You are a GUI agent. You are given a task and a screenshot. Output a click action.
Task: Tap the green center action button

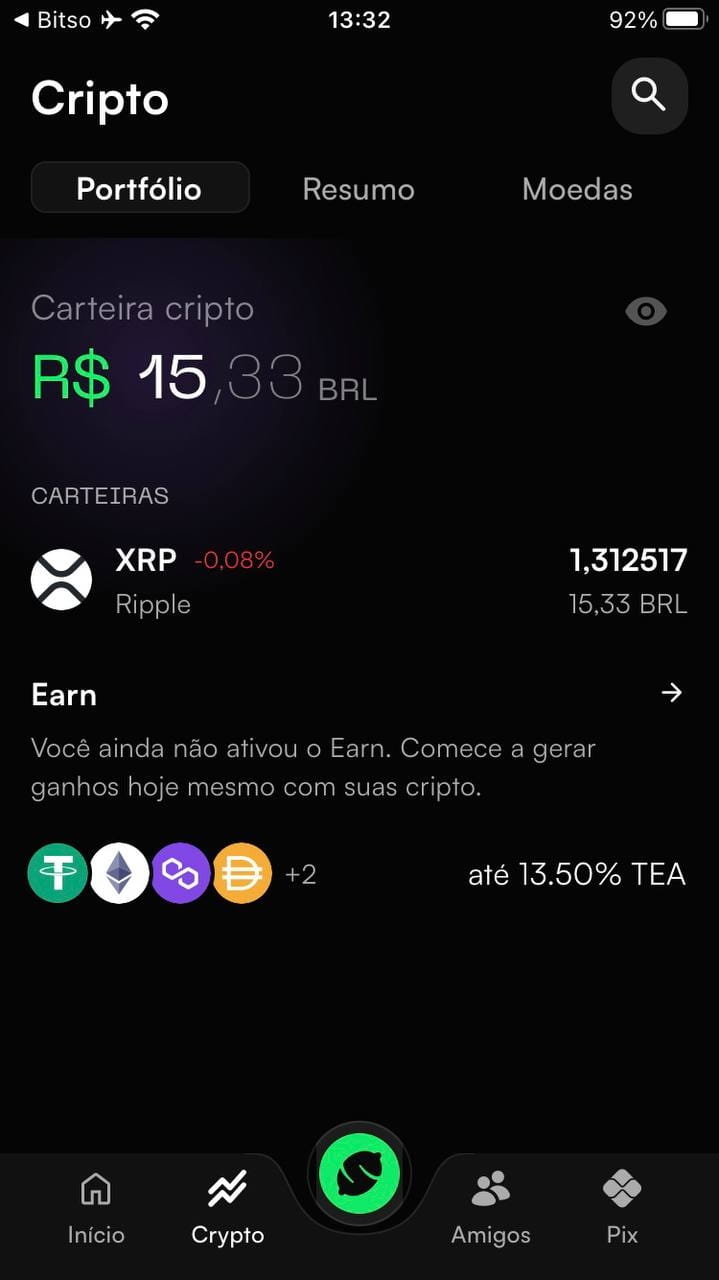click(x=359, y=1174)
